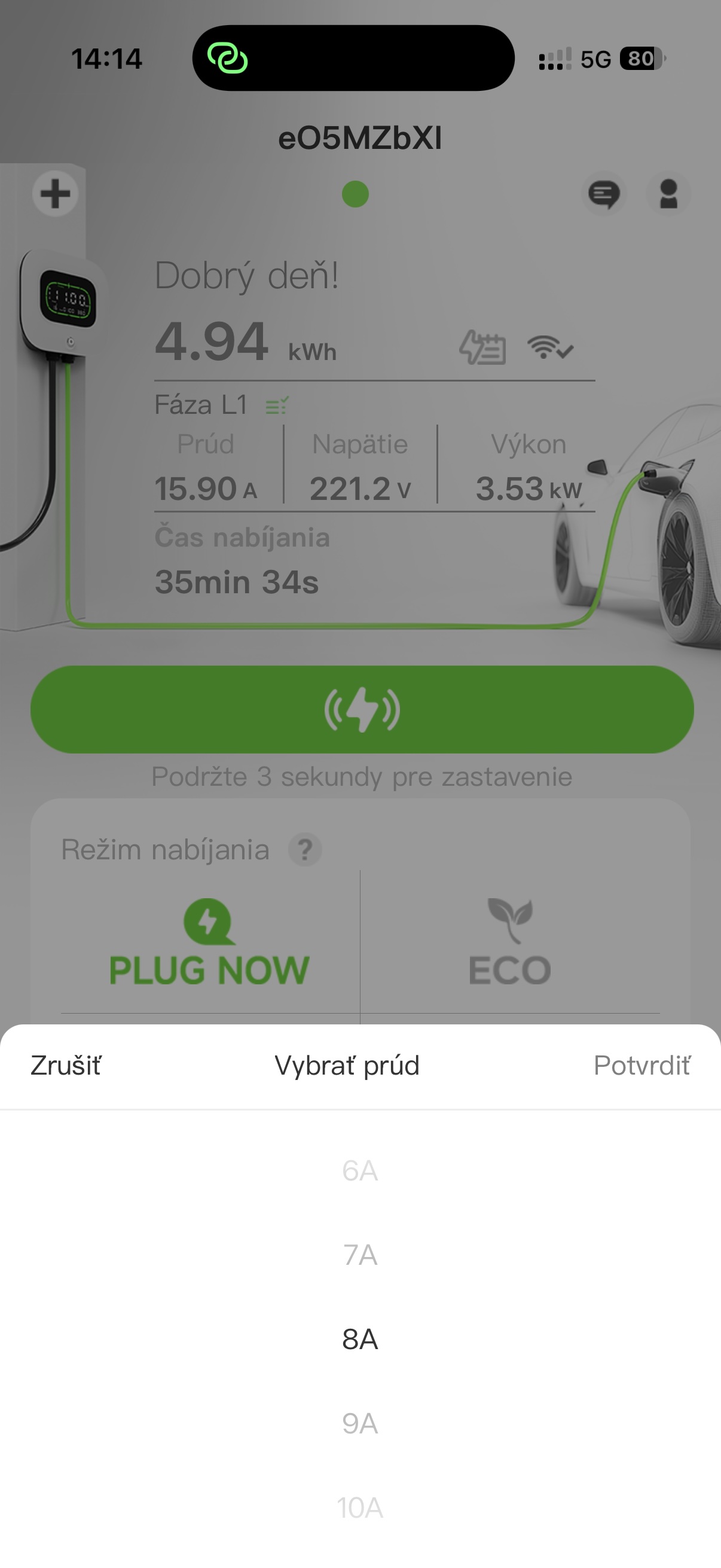Tap the green app icon in Dynamic Island
721x1568 pixels.
tap(228, 59)
